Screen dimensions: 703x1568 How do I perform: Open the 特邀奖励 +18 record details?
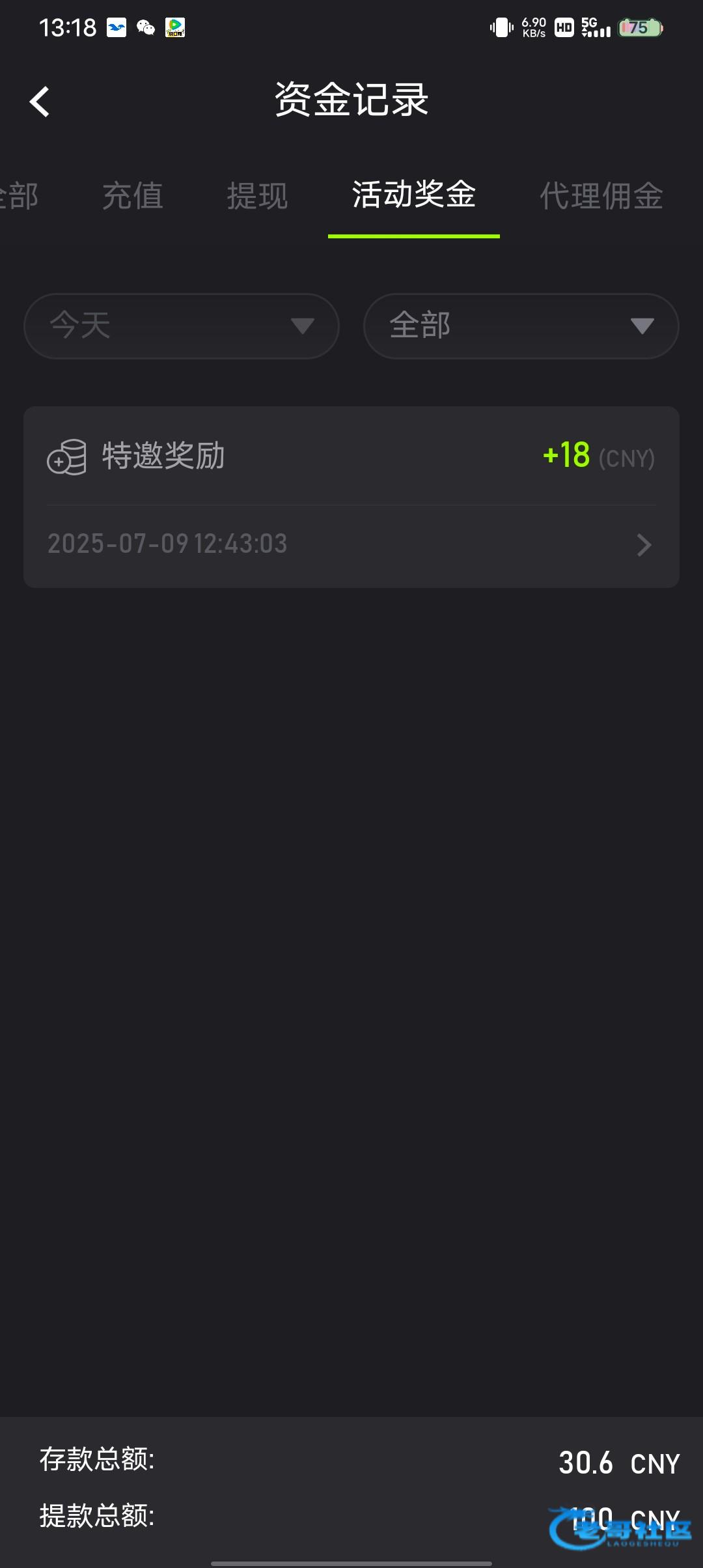[351, 497]
